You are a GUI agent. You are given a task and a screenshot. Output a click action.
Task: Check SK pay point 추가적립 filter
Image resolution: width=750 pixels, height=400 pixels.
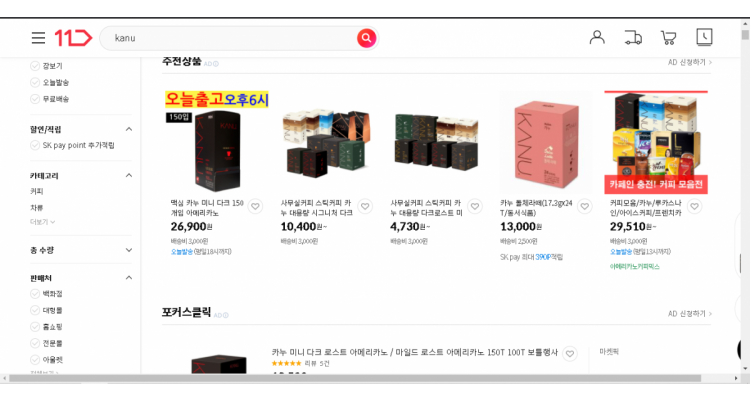click(x=36, y=145)
